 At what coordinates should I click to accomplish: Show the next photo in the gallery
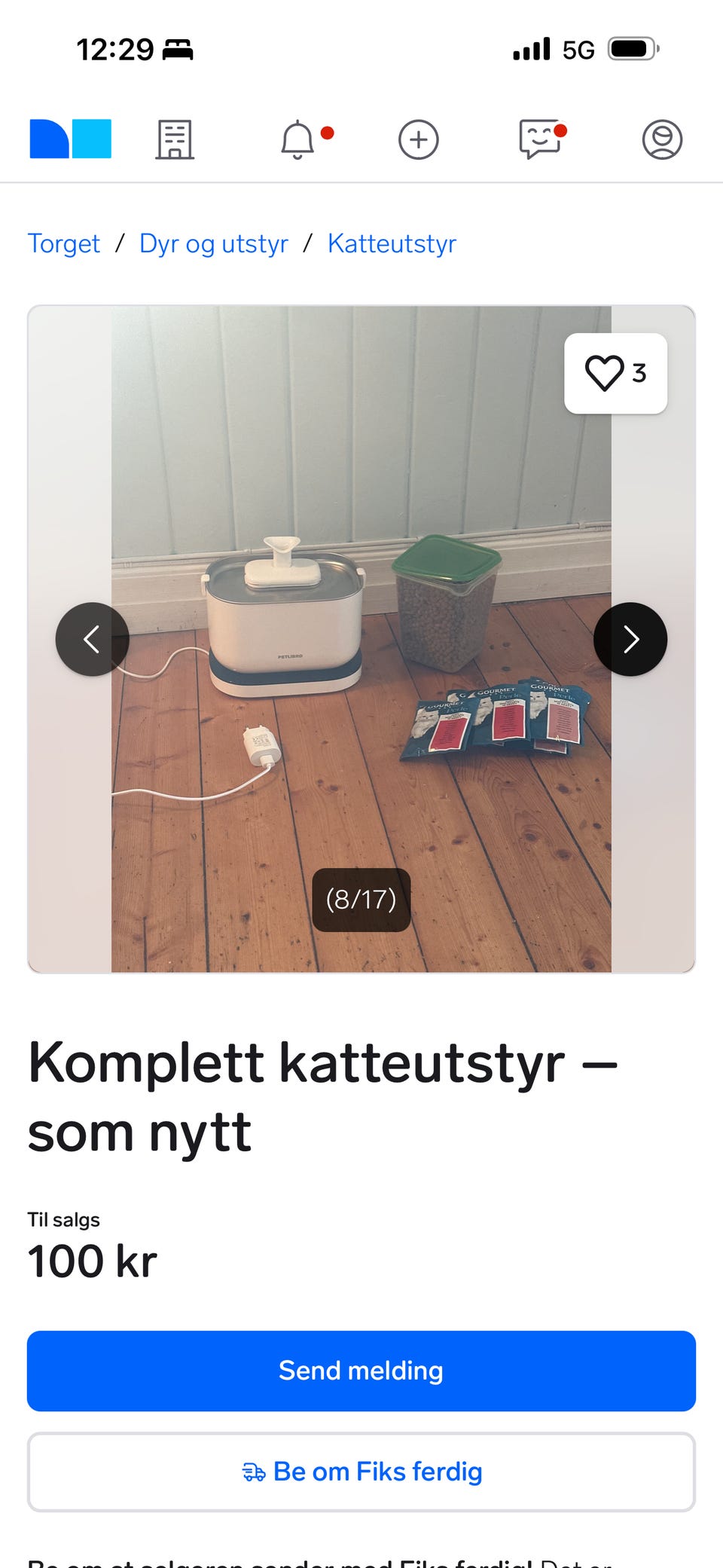pos(630,639)
